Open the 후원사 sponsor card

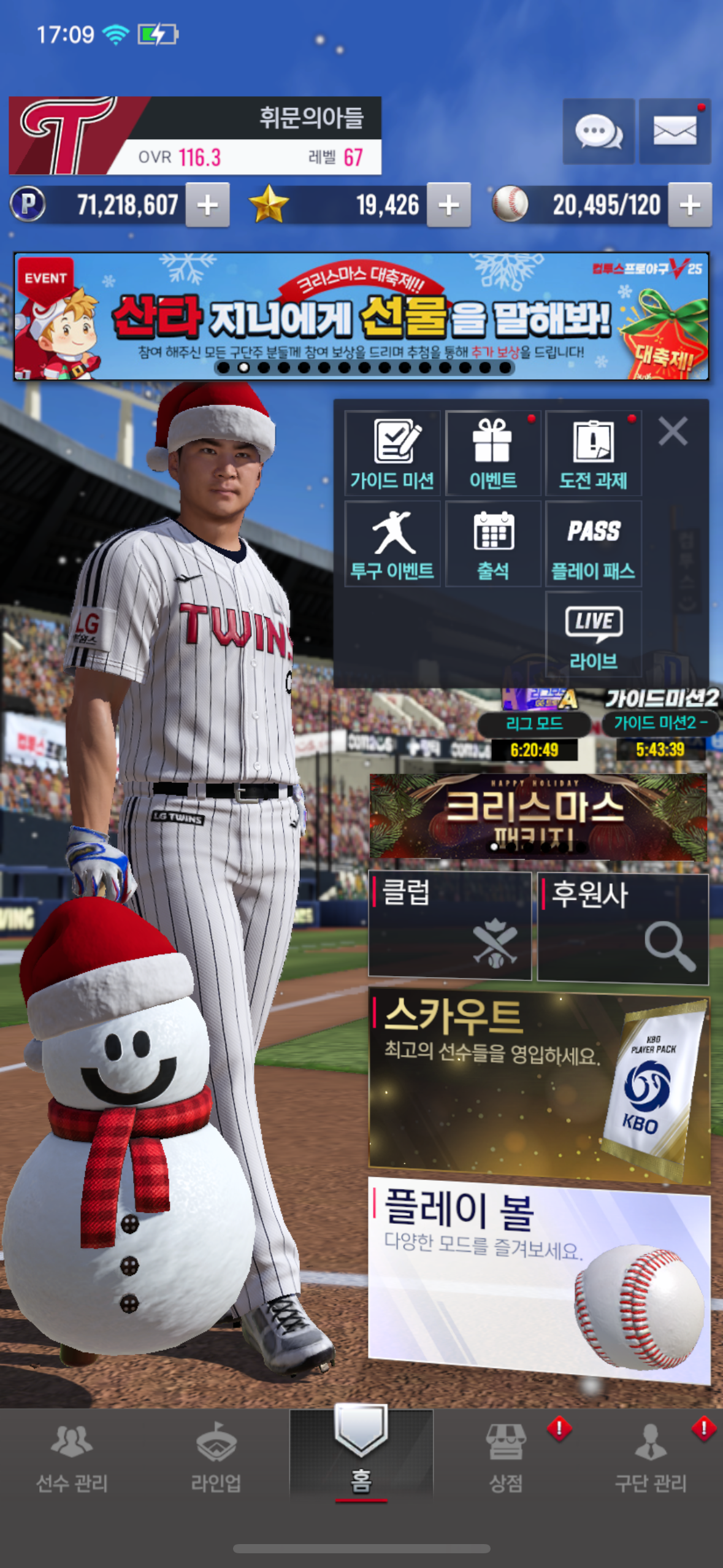(622, 928)
